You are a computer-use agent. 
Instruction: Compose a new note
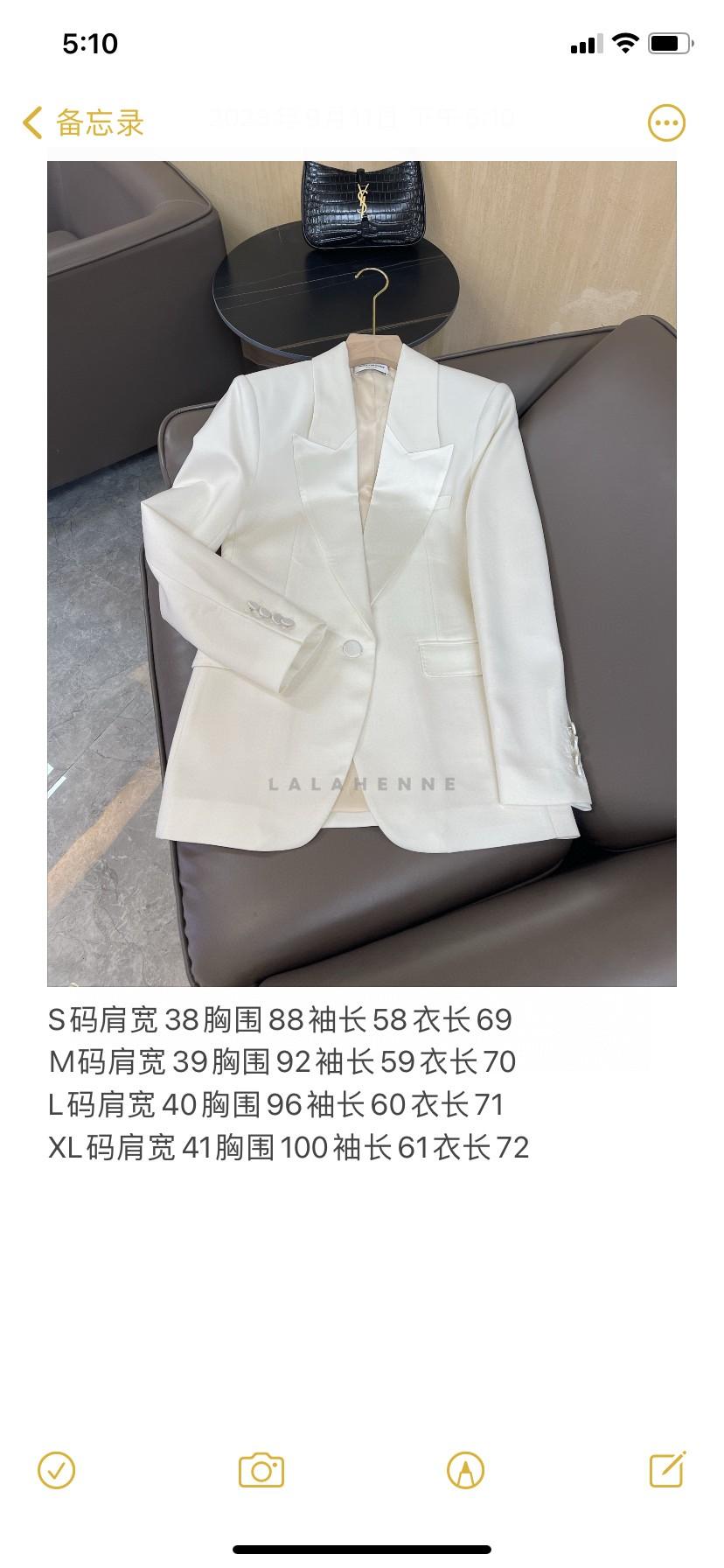[667, 1469]
